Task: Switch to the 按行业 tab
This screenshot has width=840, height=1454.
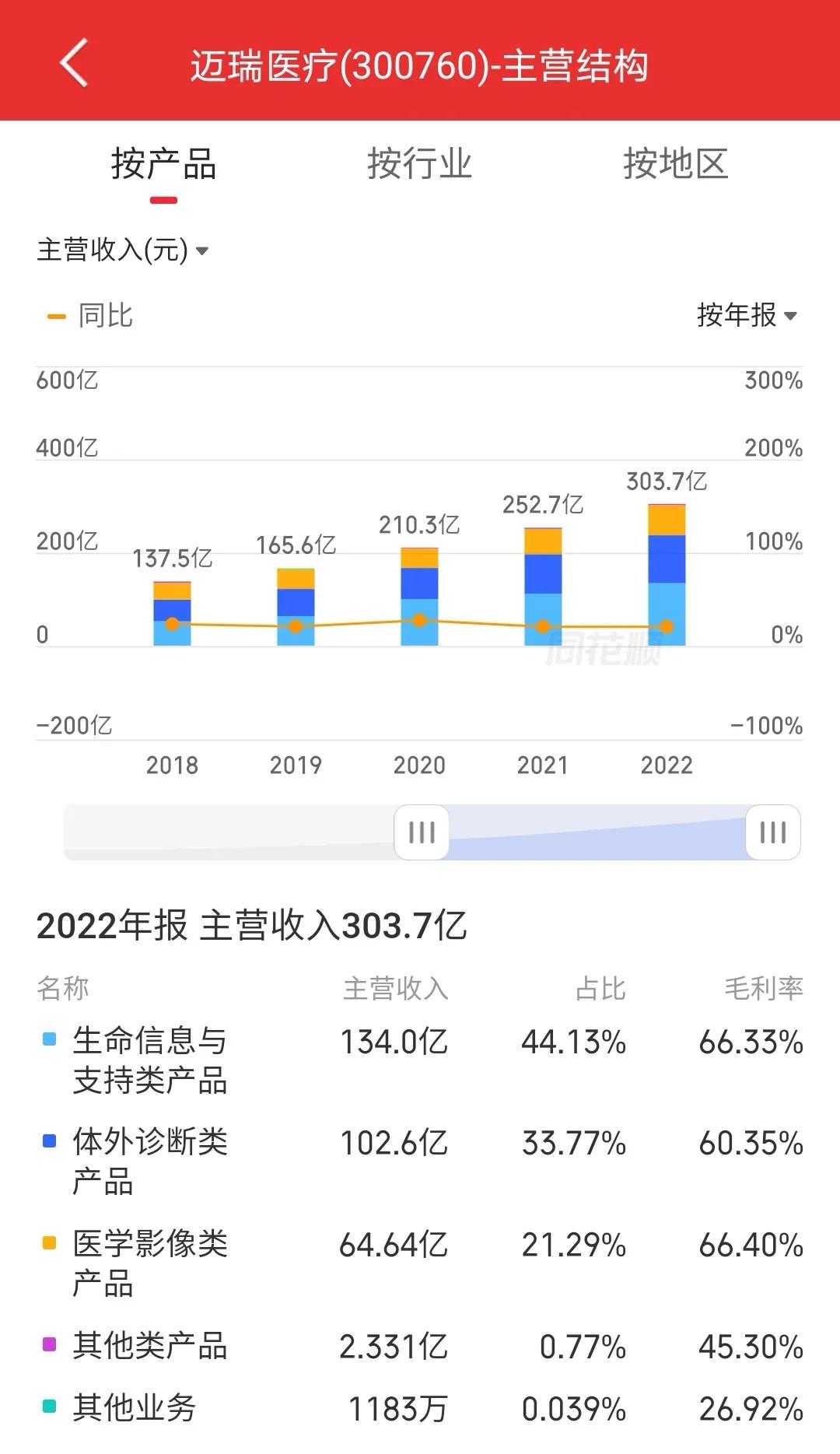Action: click(x=420, y=163)
